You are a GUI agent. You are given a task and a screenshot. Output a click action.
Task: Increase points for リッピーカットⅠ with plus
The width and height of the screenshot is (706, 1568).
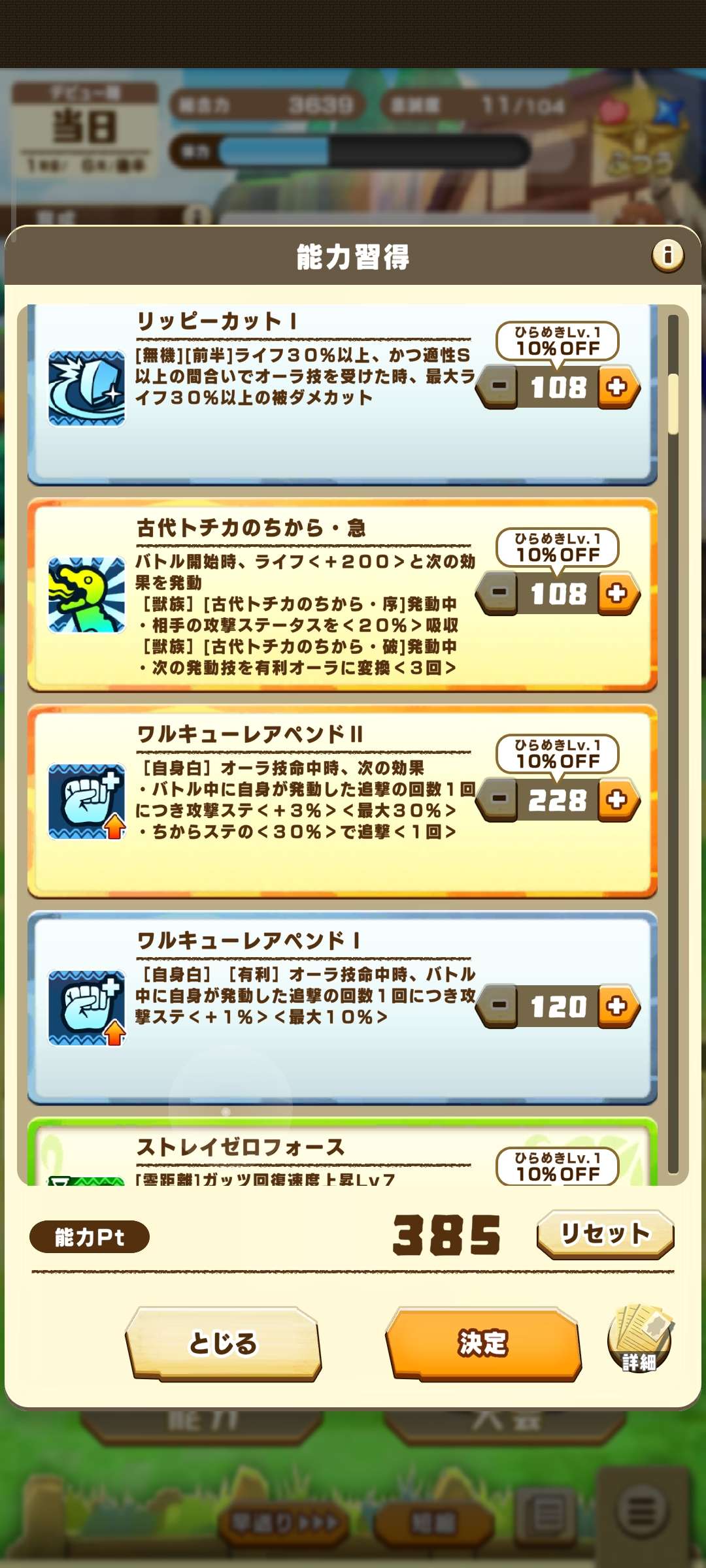618,387
